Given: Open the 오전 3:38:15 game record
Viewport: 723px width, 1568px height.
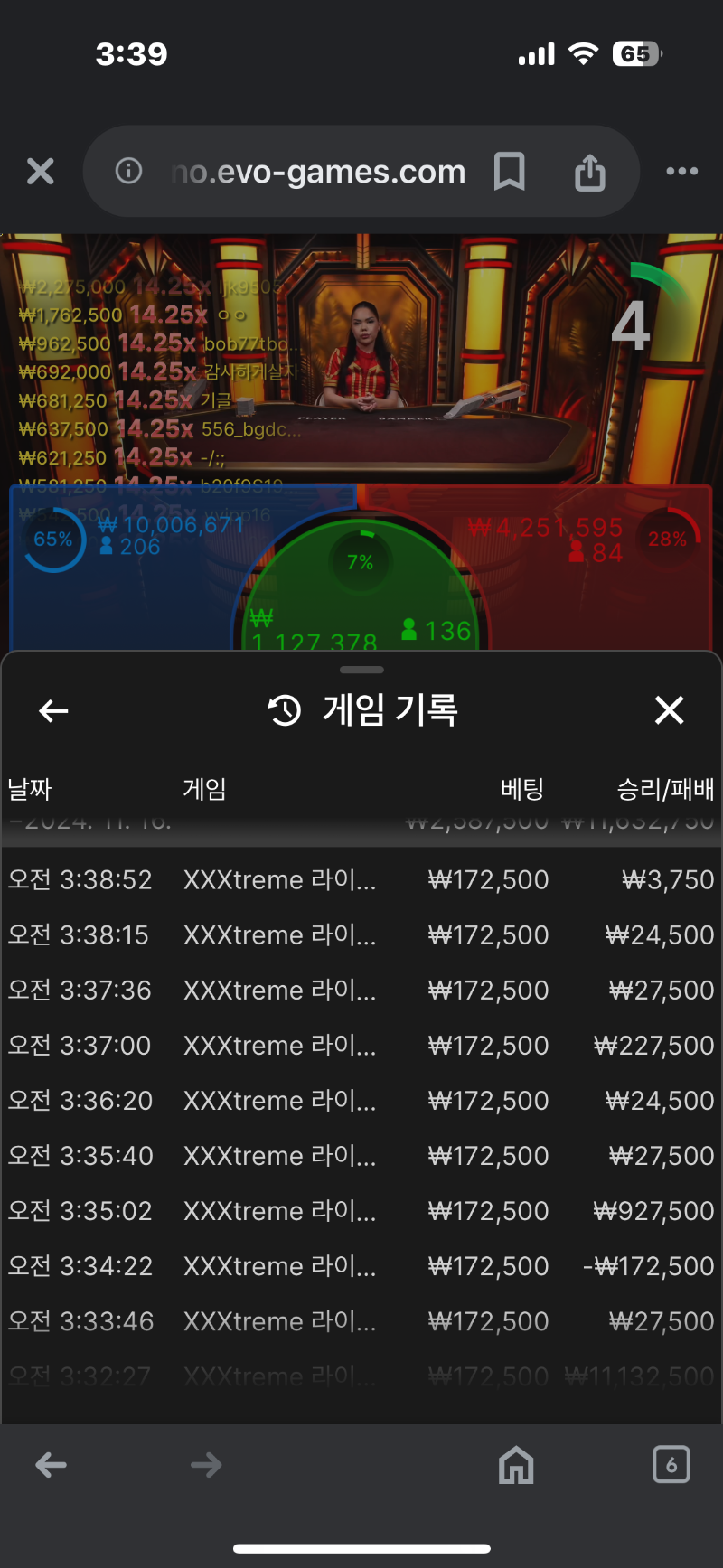Looking at the screenshot, I should (361, 934).
